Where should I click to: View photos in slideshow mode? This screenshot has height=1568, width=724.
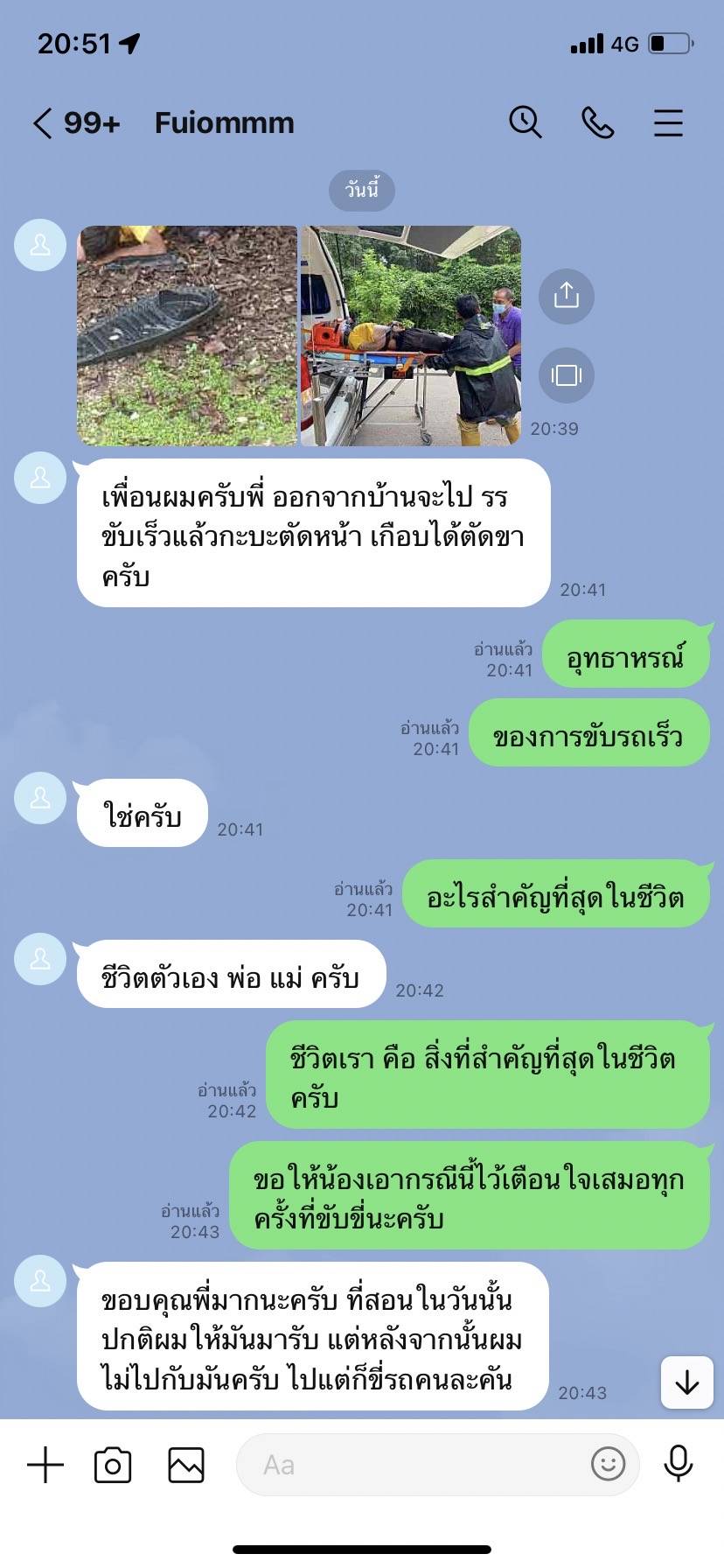tap(567, 375)
